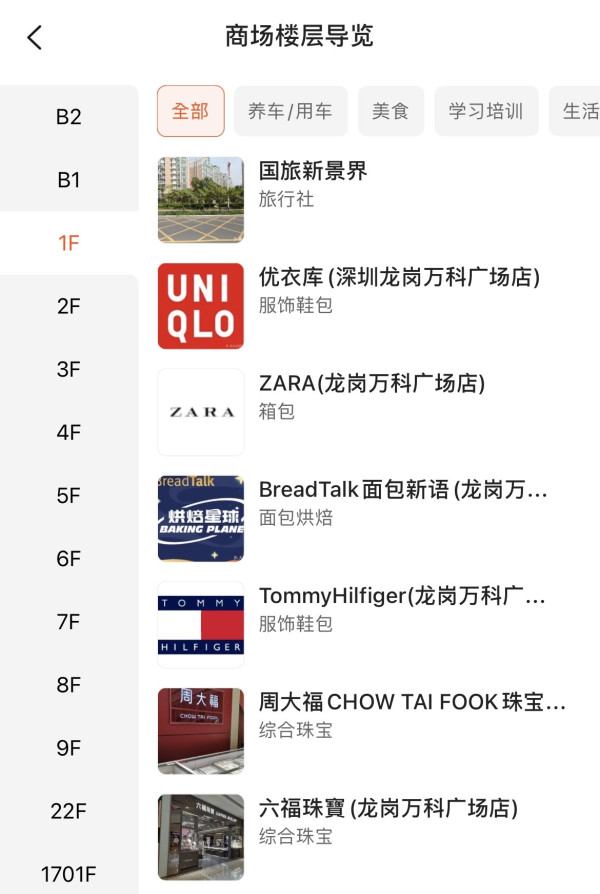Tap the 学习培训 category chip
Viewport: 600px width, 894px height.
[x=486, y=111]
